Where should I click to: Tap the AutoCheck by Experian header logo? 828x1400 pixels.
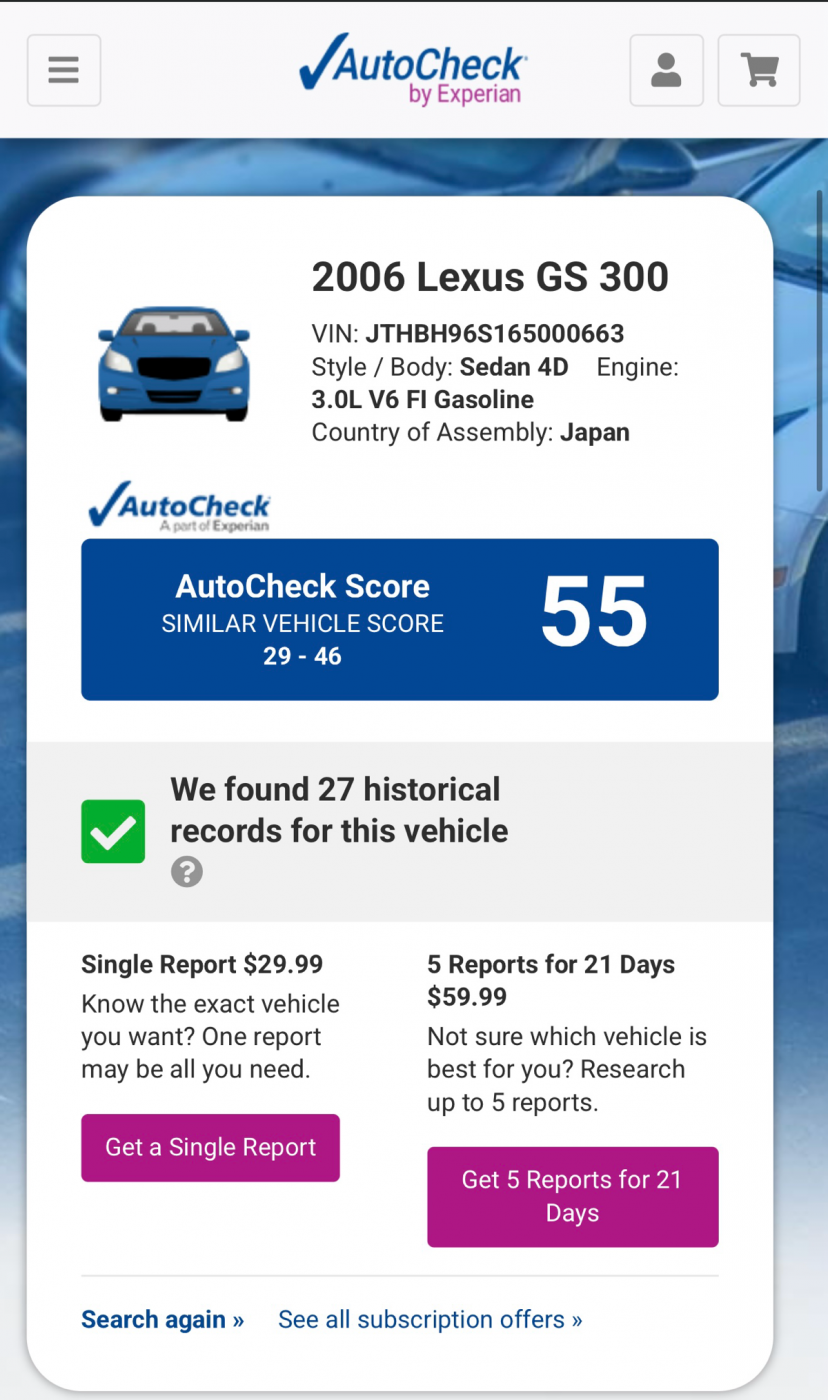click(413, 68)
